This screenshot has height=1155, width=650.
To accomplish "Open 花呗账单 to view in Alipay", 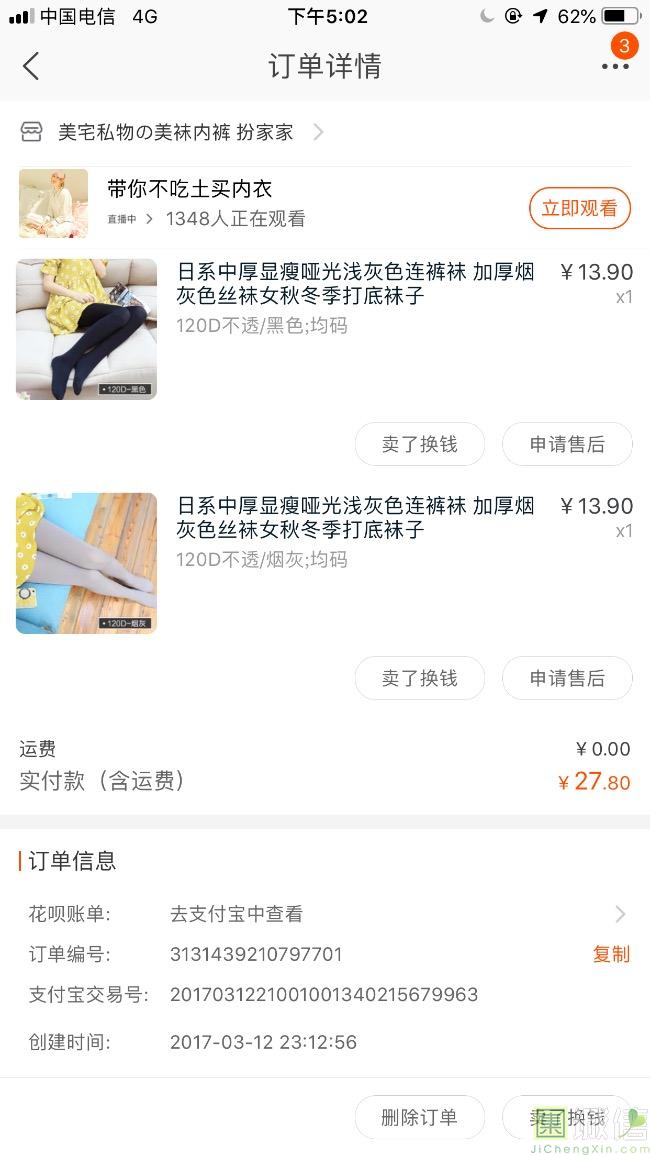I will [x=325, y=914].
